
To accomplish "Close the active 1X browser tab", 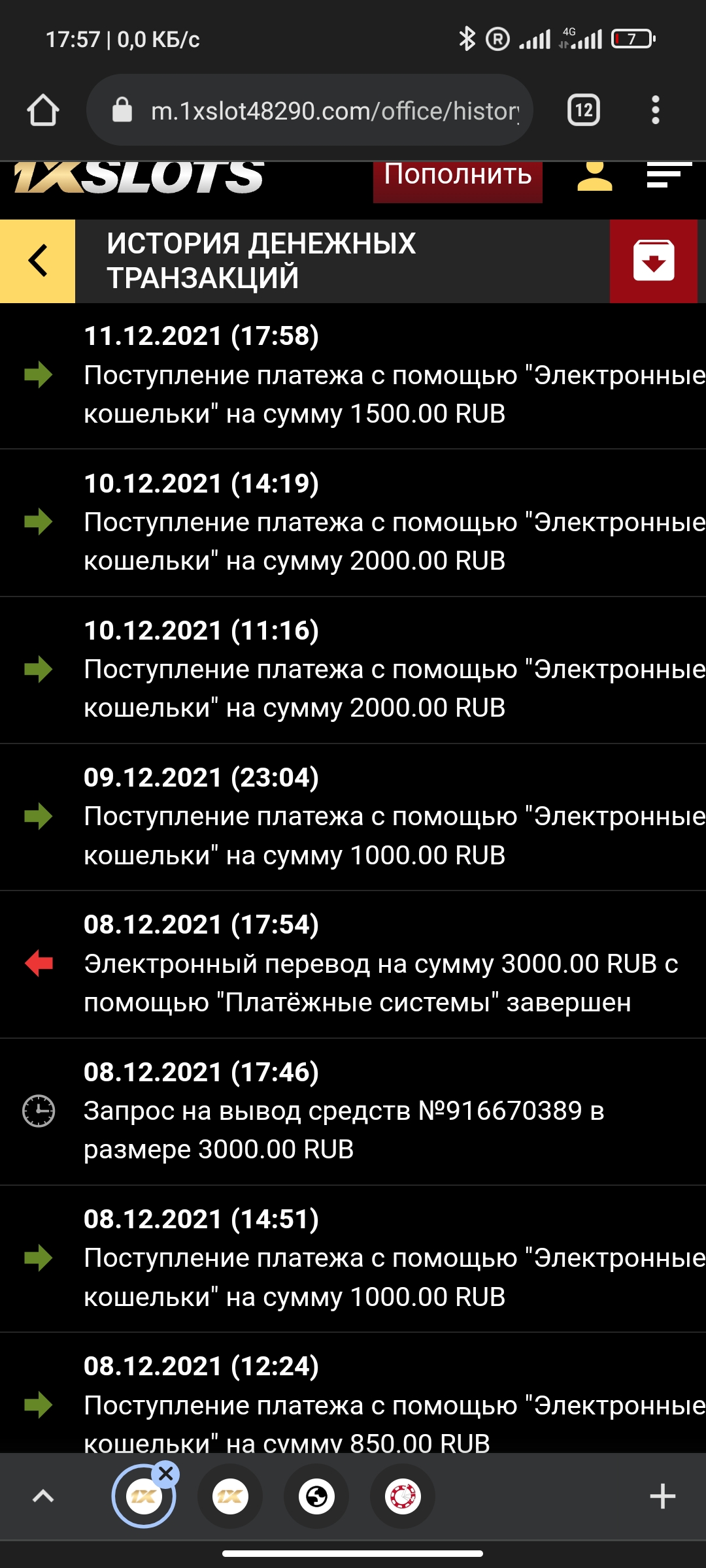I will coord(166,1473).
